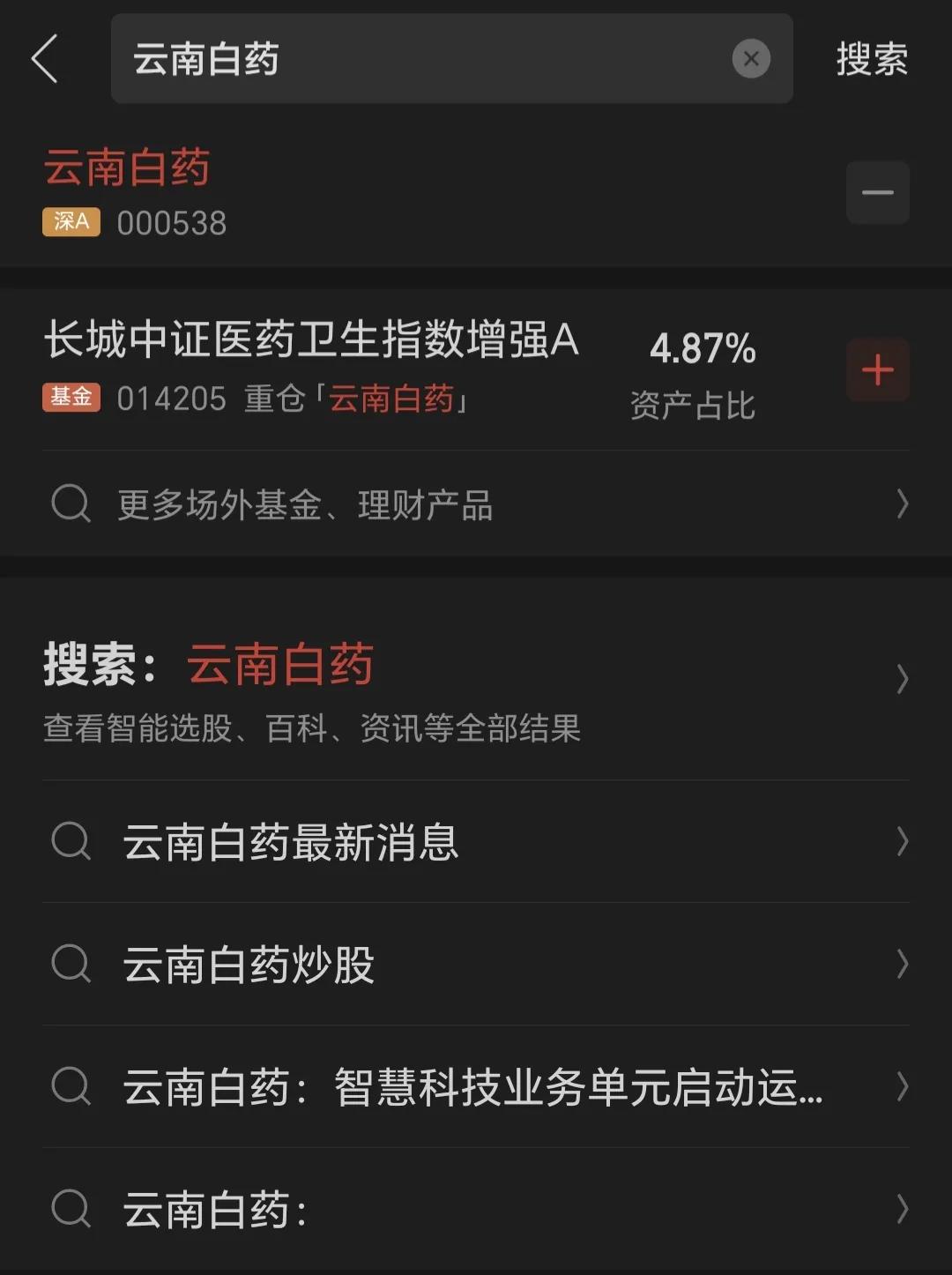Click the magnifier icon beside 云南白药炒股

point(71,965)
